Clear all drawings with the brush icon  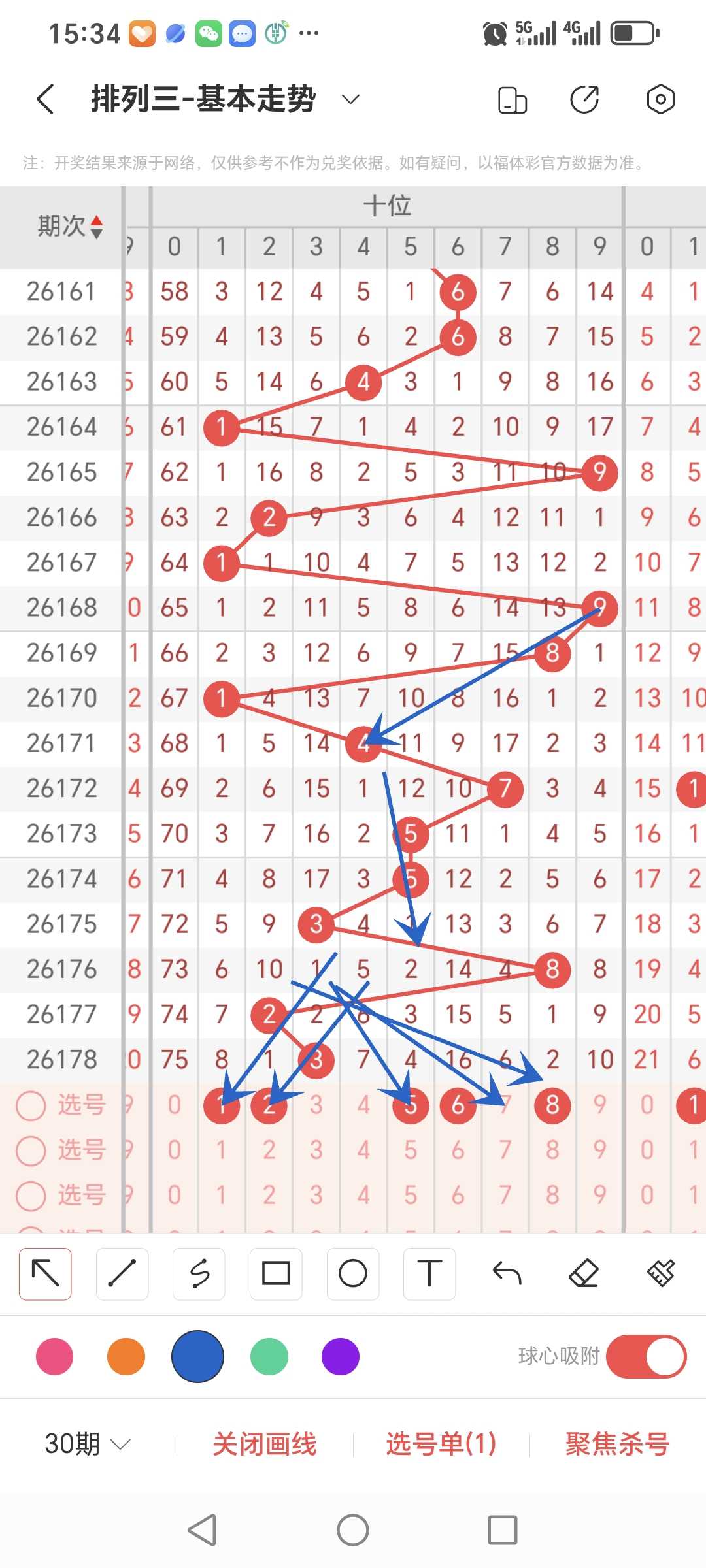(660, 1273)
